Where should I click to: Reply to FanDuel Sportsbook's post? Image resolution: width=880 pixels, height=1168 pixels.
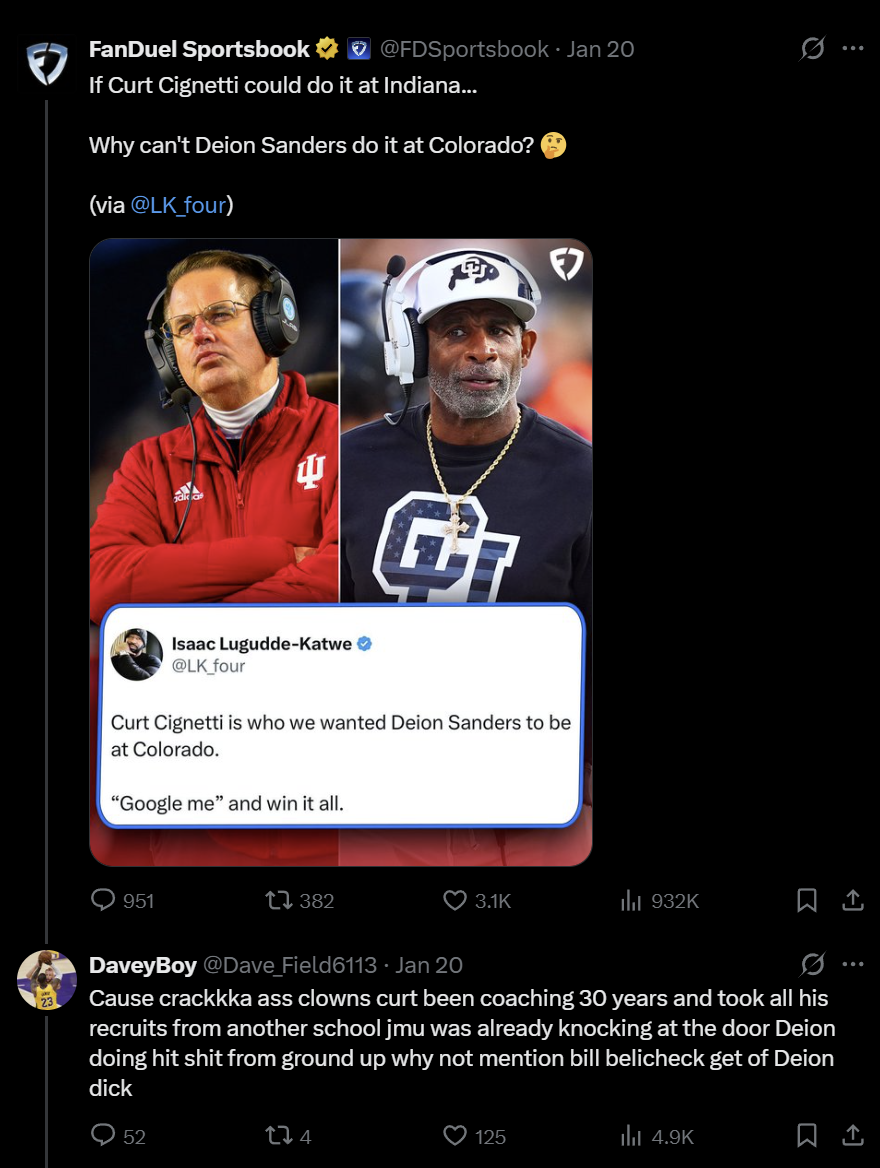click(x=123, y=901)
